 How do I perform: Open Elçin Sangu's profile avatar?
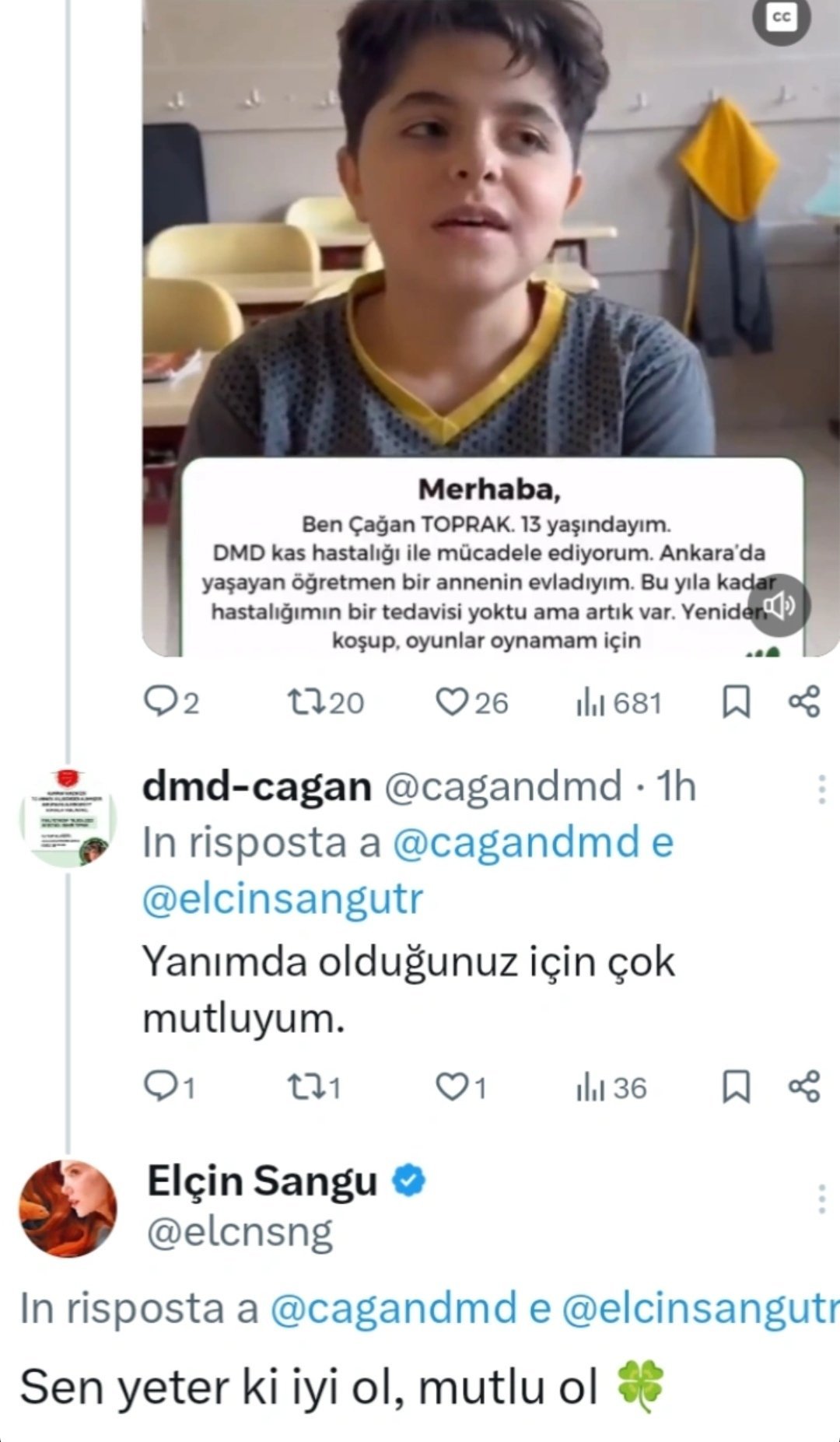pyautogui.click(x=68, y=1208)
